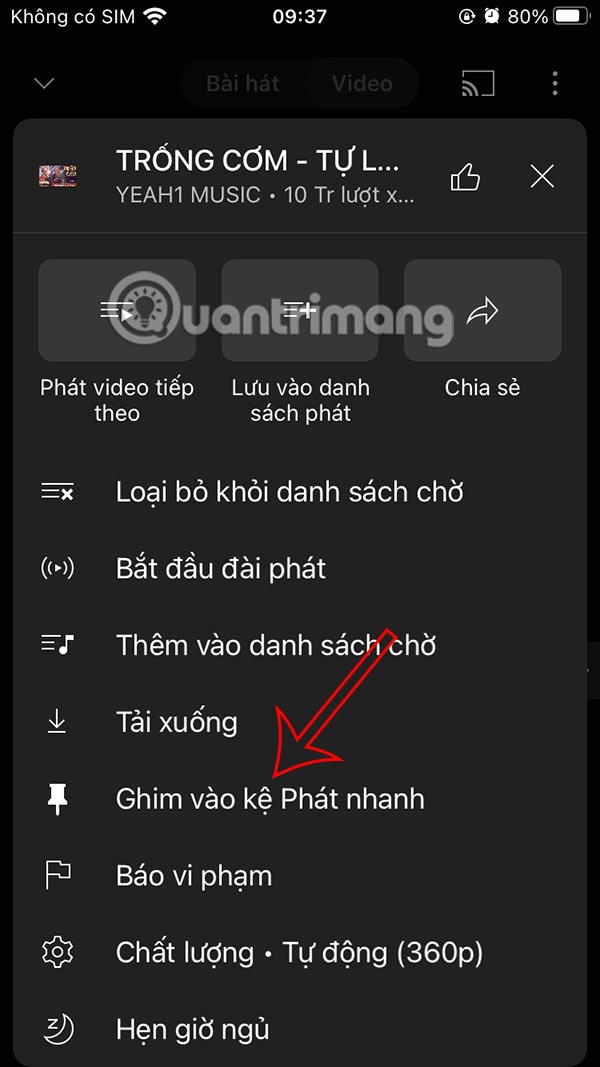Open Hẹn giờ ngủ sleep timer

point(193,1029)
